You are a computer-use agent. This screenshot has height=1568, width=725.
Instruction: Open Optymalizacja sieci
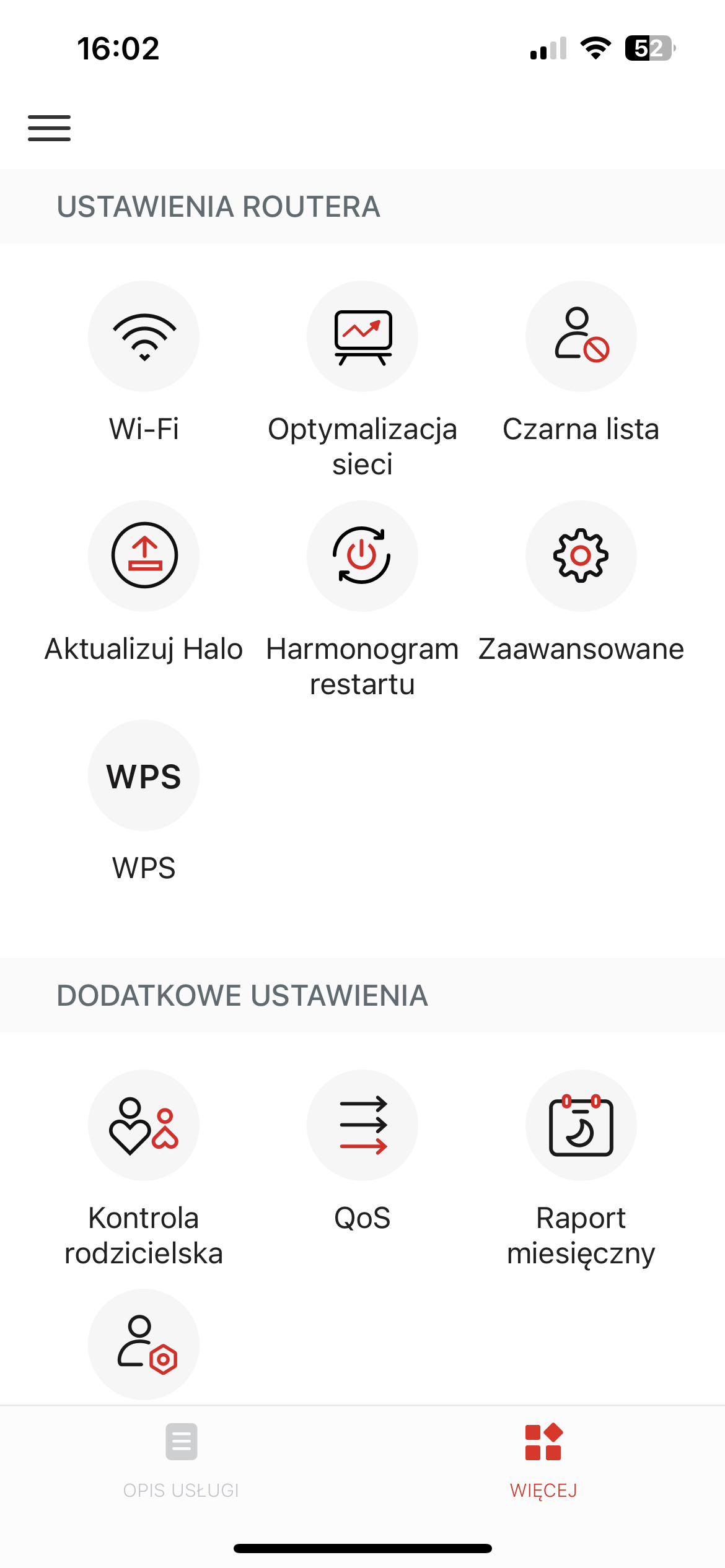pyautogui.click(x=362, y=336)
